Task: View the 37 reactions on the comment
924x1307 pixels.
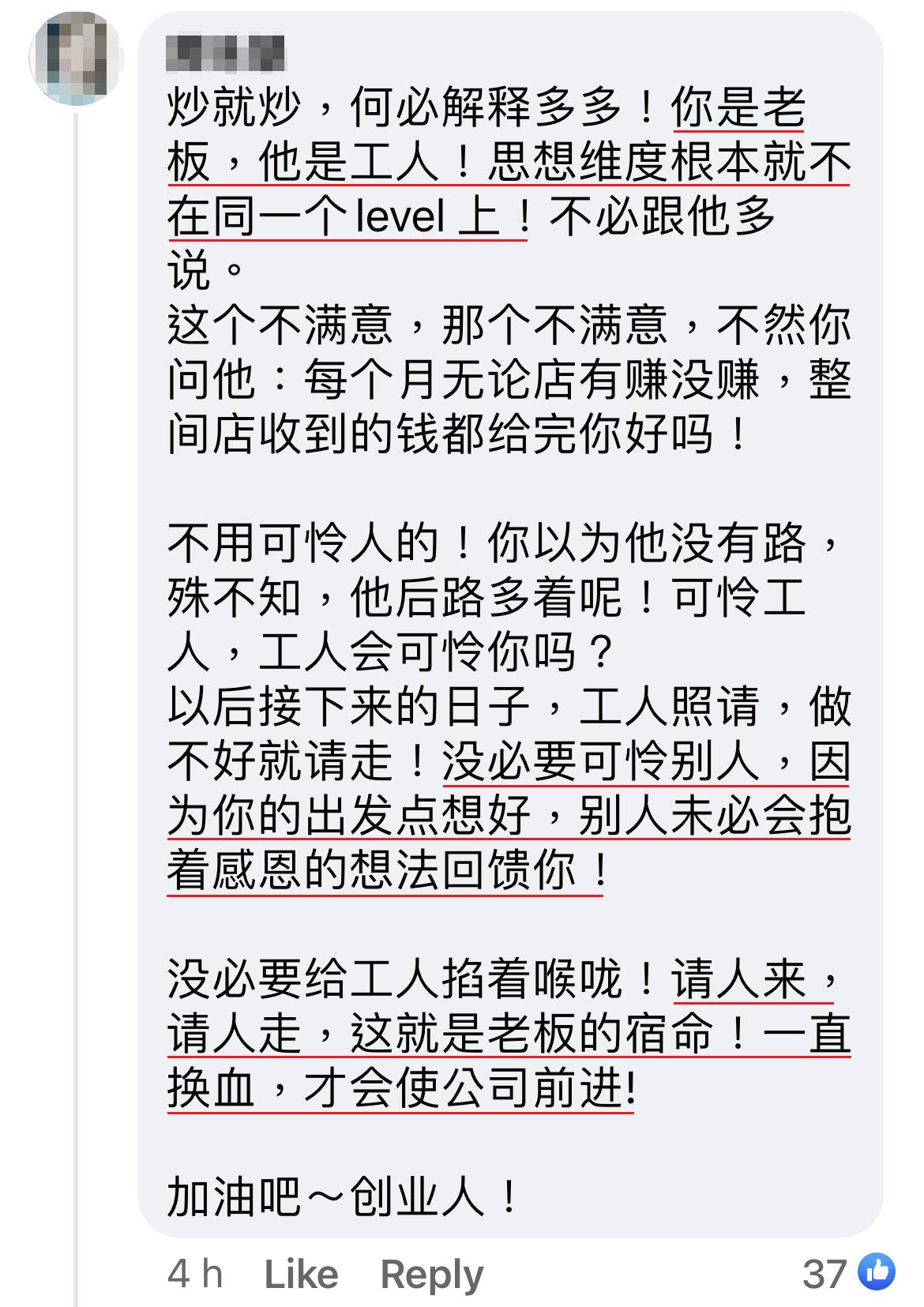Action: [848, 1273]
